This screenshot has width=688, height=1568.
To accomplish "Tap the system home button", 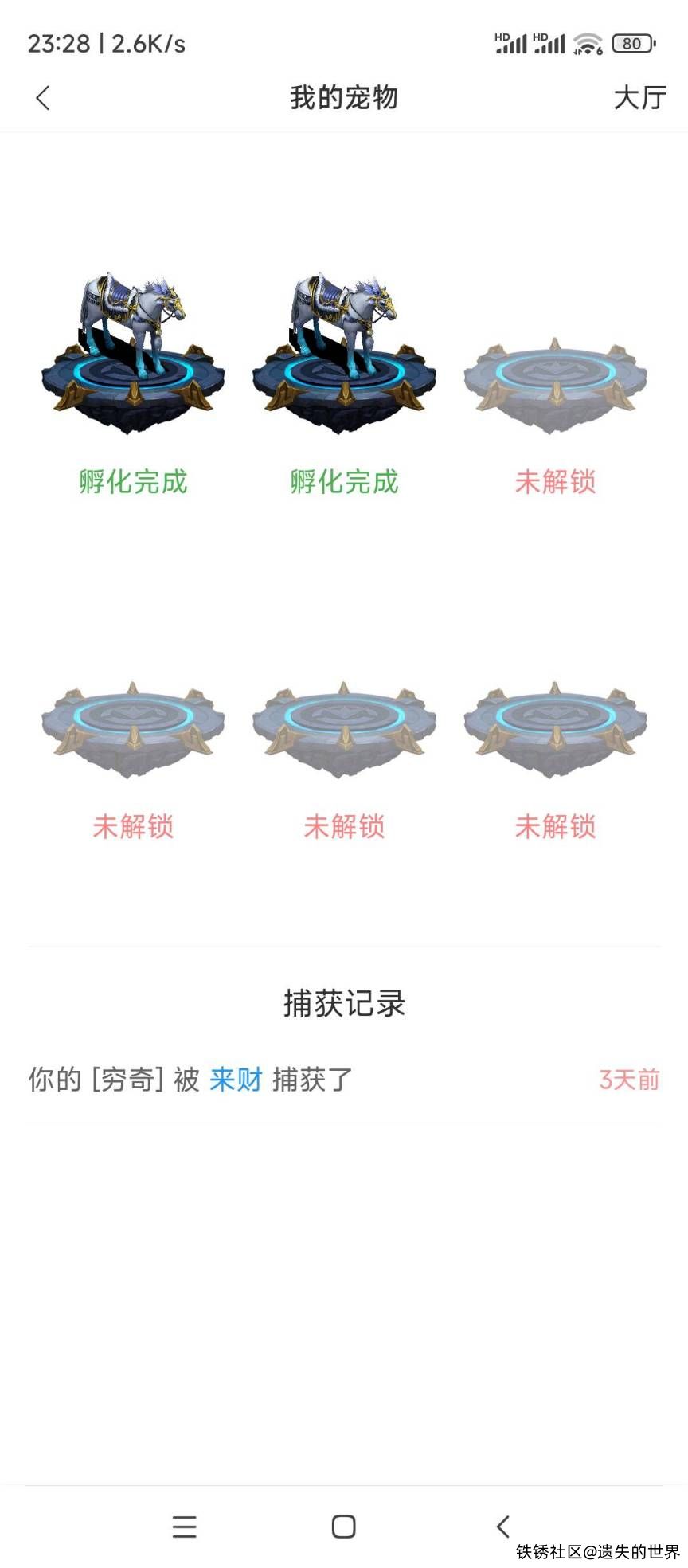I will coord(343,1526).
